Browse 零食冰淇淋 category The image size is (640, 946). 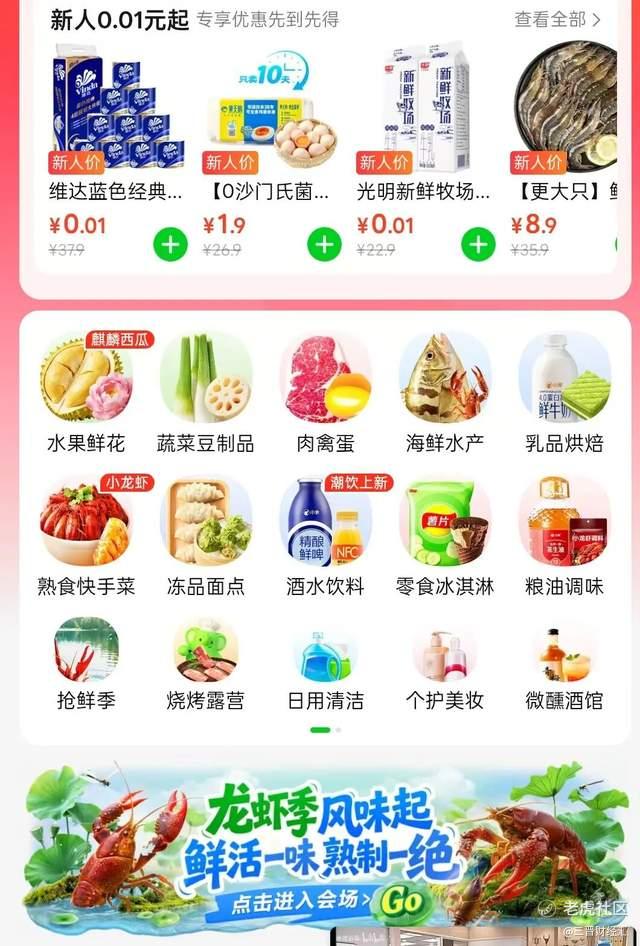coord(445,536)
